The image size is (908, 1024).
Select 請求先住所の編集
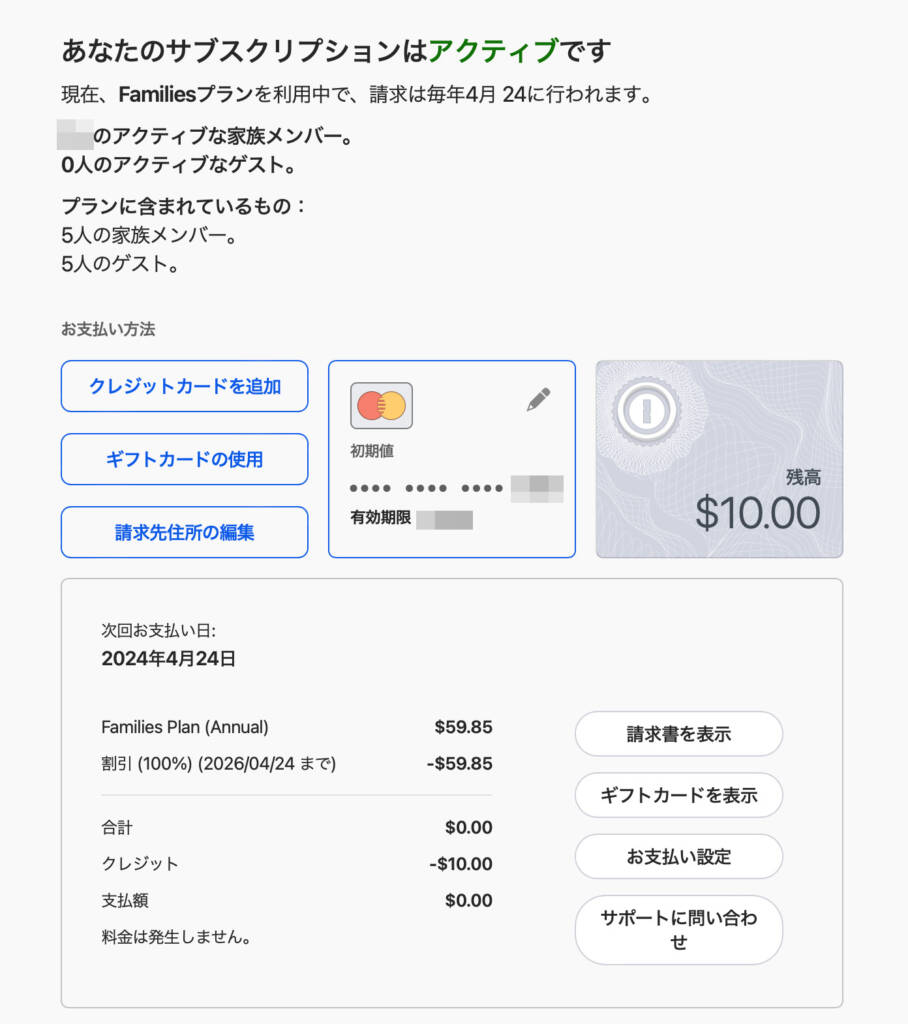tap(185, 532)
